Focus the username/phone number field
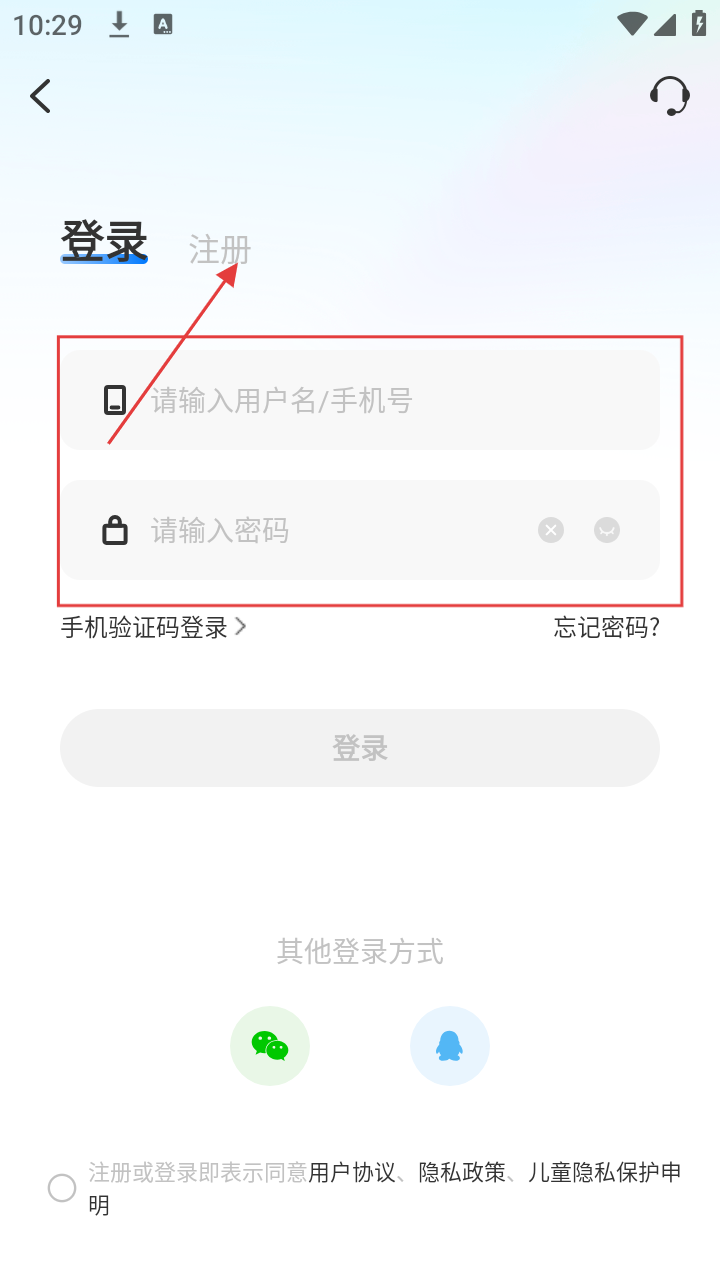This screenshot has height=1280, width=720. tap(380, 401)
